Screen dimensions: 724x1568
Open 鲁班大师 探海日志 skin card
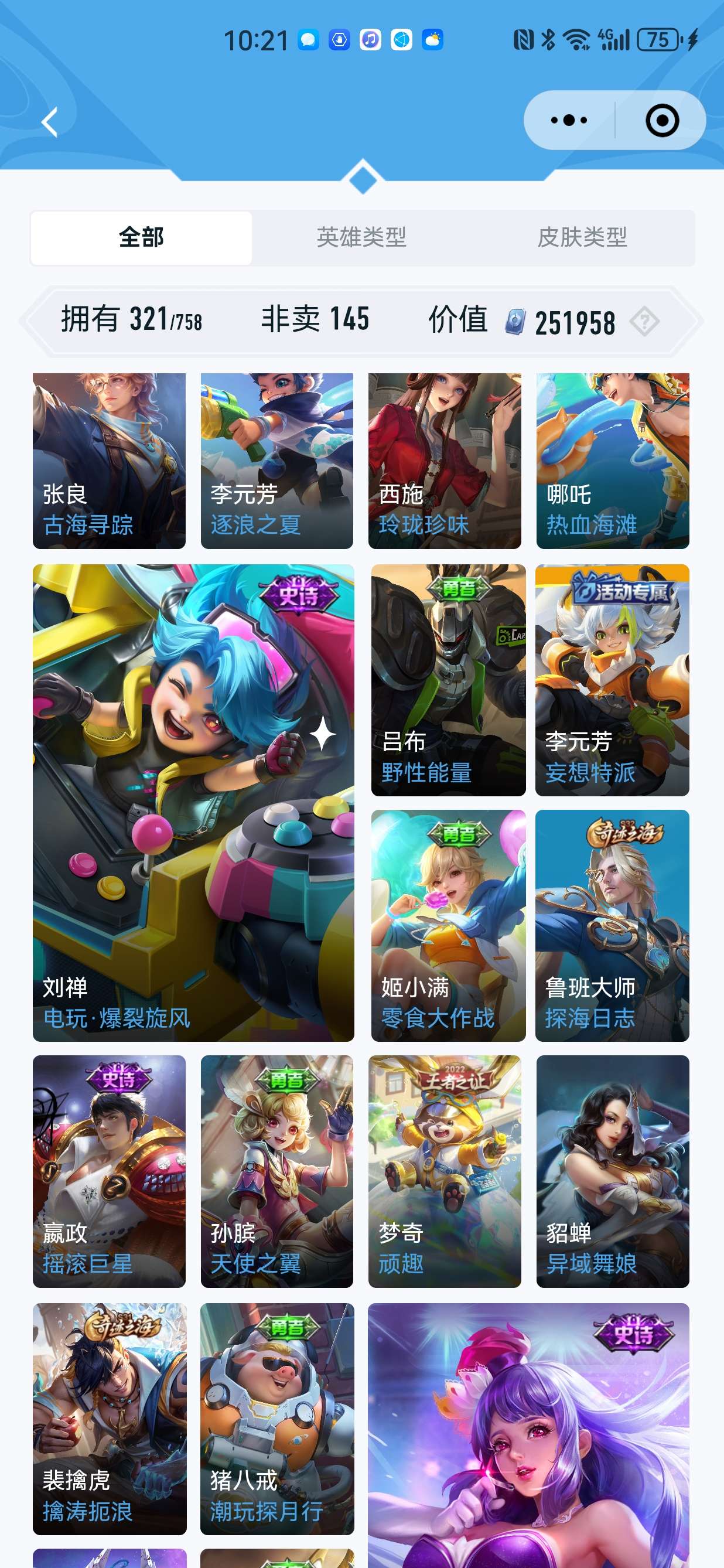(x=612, y=925)
